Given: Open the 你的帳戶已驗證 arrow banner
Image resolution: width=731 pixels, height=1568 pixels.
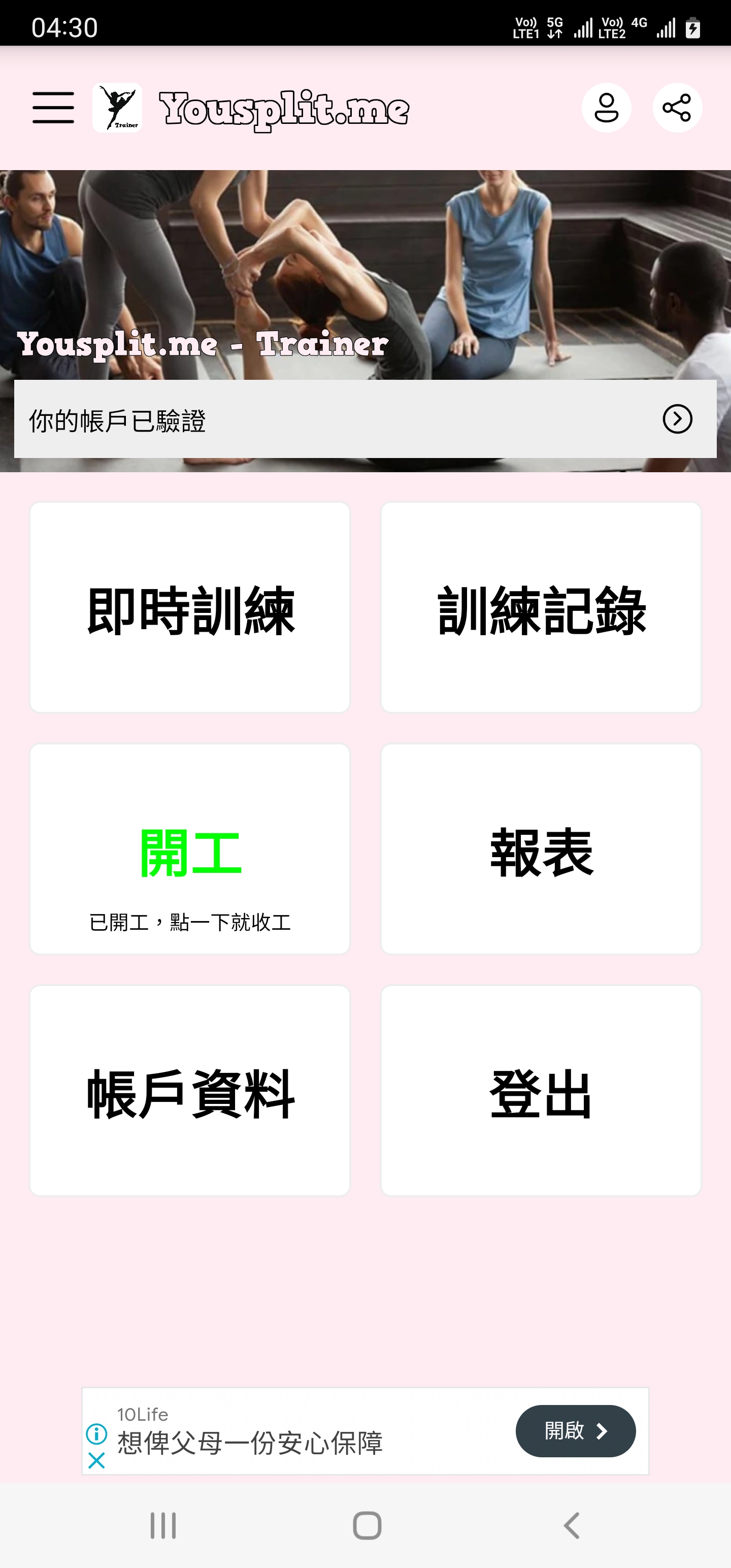Looking at the screenshot, I should pos(677,419).
